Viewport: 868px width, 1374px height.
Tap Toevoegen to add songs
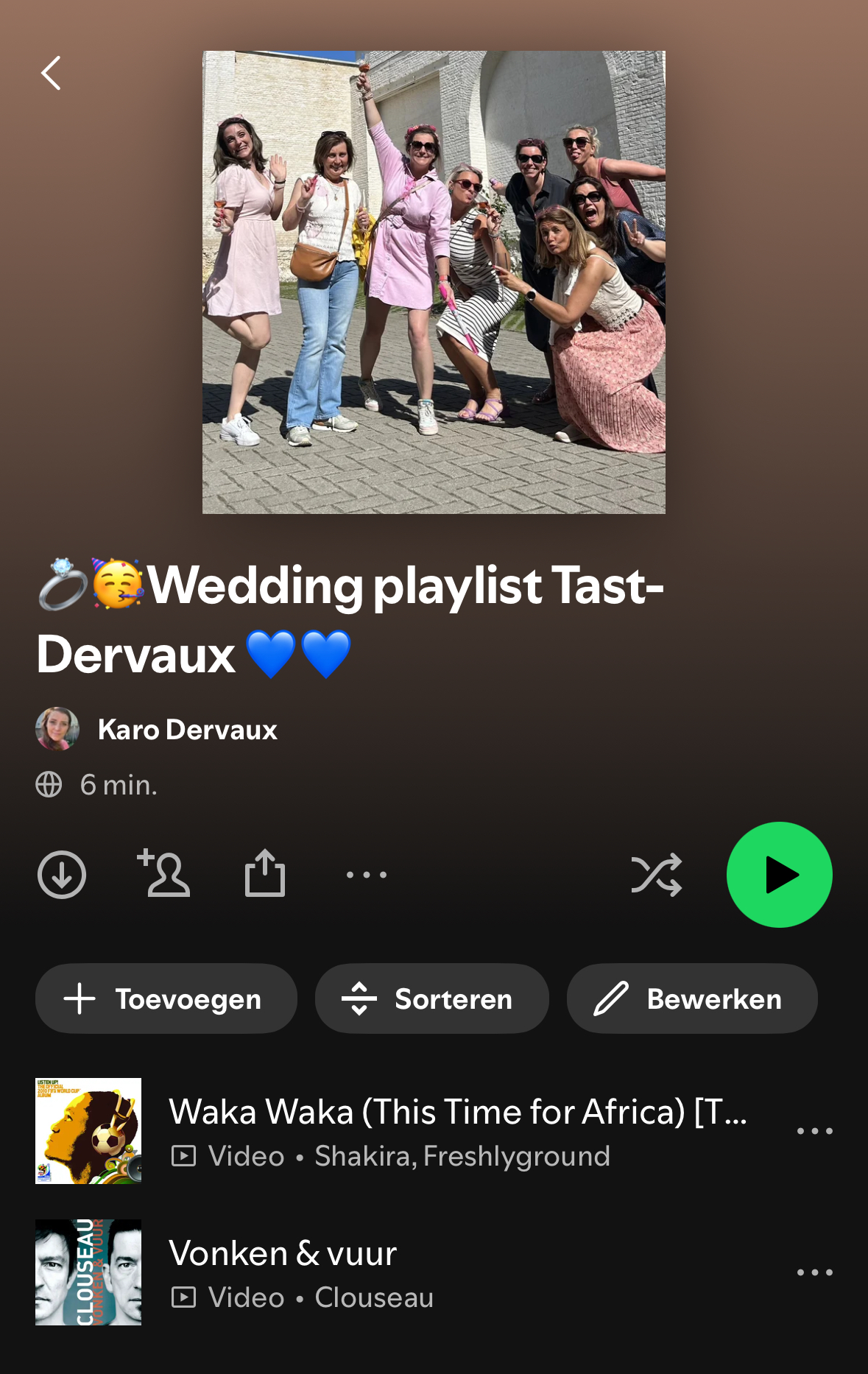pos(166,998)
